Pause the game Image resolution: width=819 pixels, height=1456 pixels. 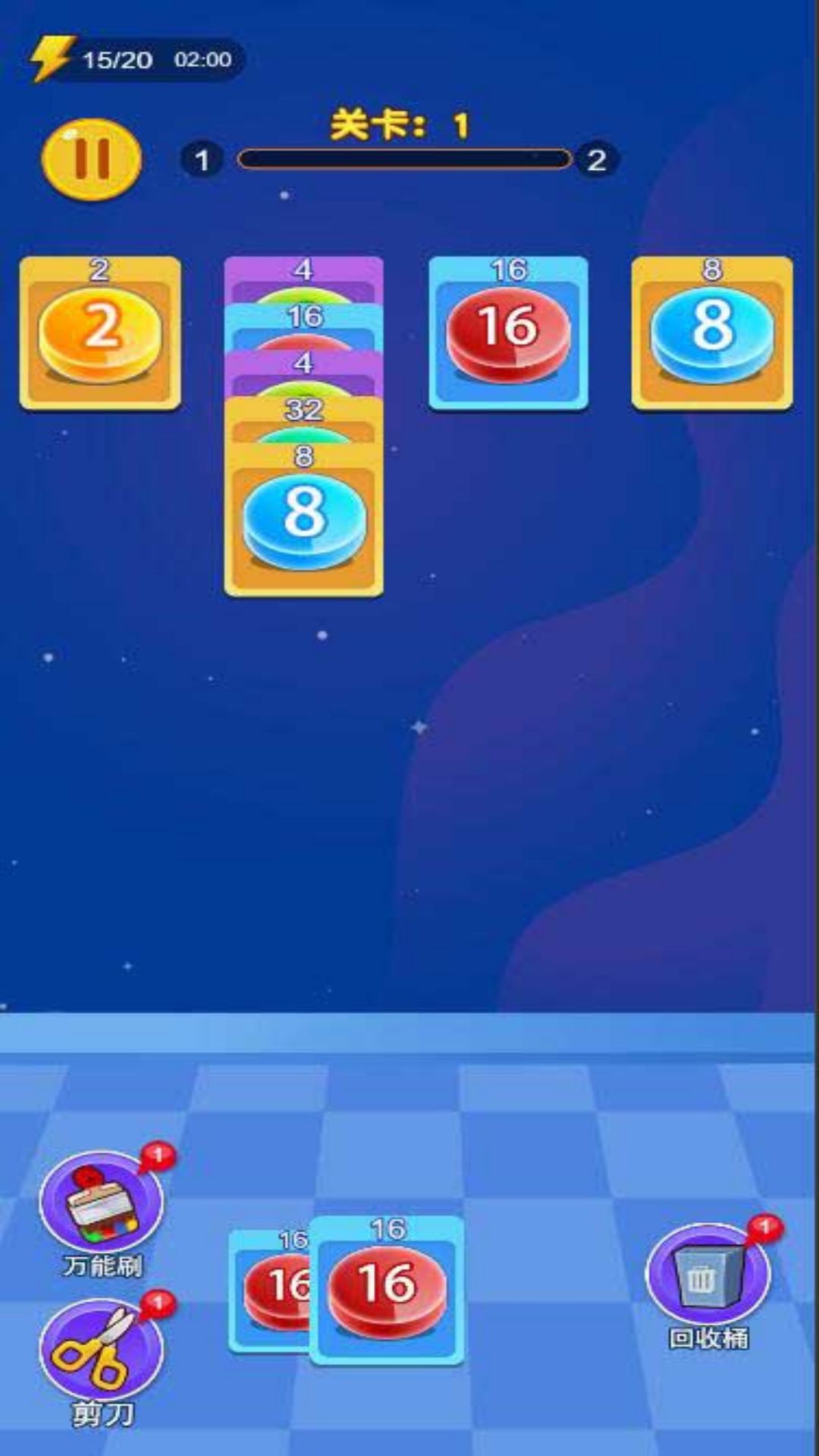[x=91, y=159]
